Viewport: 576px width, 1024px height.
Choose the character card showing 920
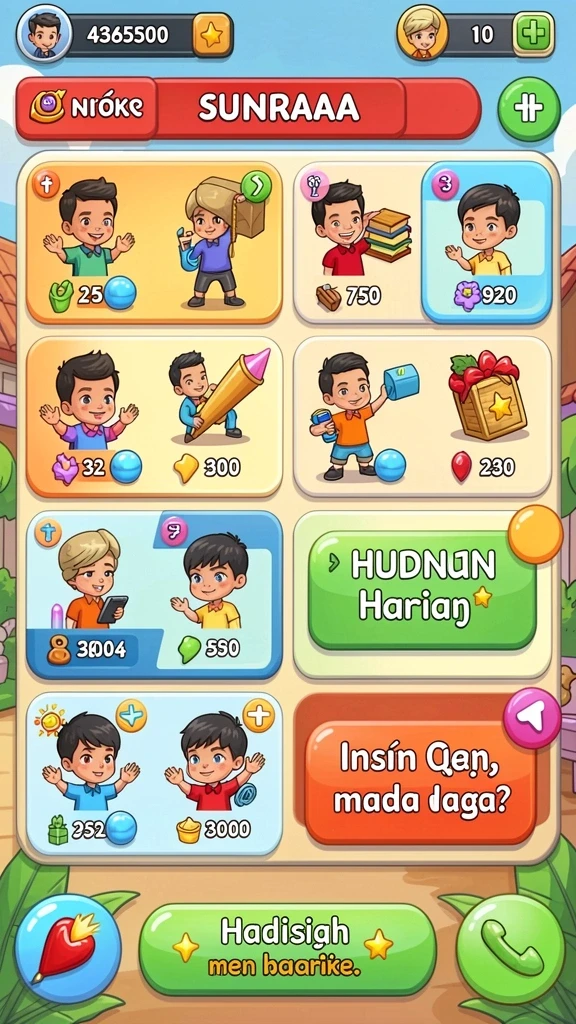486,242
